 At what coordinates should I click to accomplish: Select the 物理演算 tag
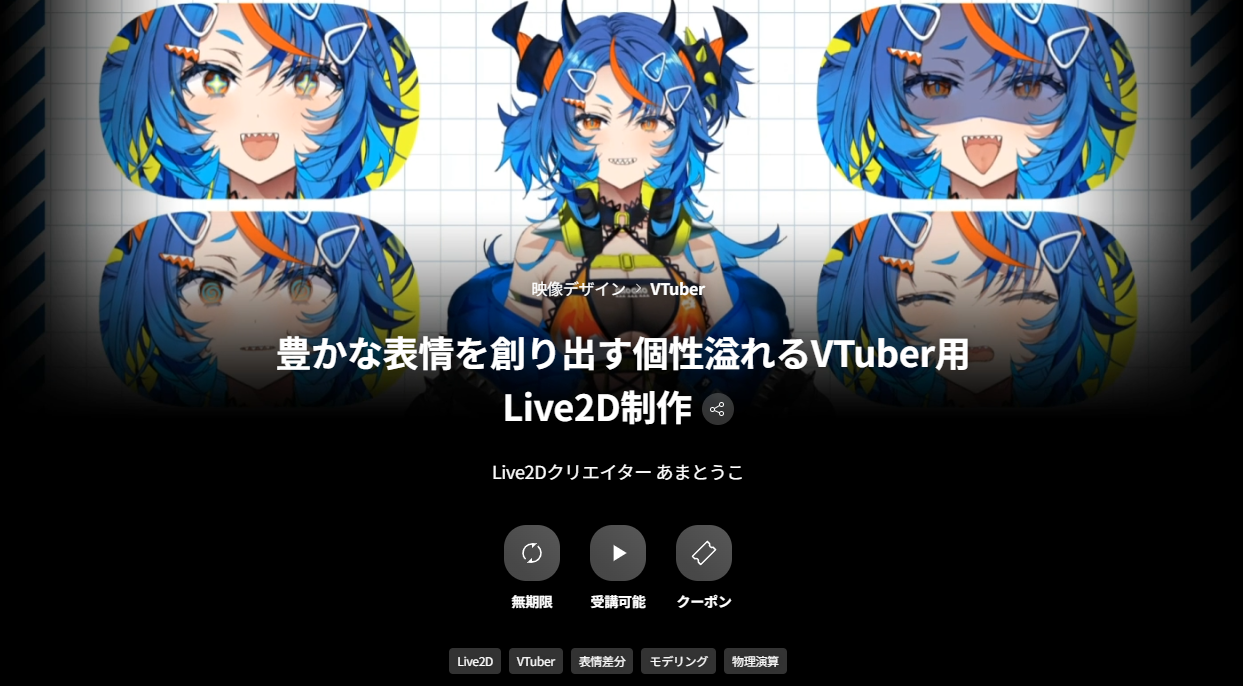pyautogui.click(x=755, y=661)
